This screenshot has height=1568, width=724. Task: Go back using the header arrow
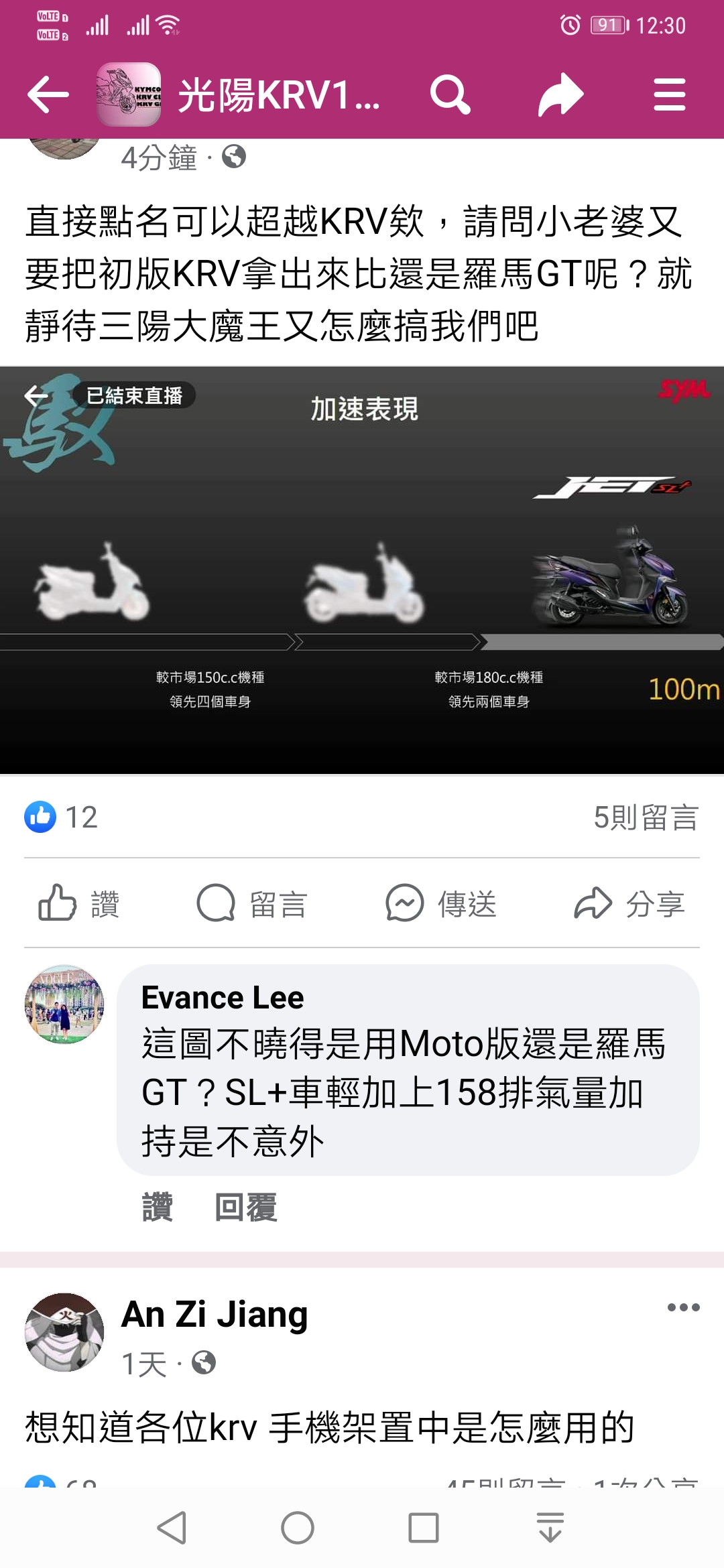click(x=48, y=94)
